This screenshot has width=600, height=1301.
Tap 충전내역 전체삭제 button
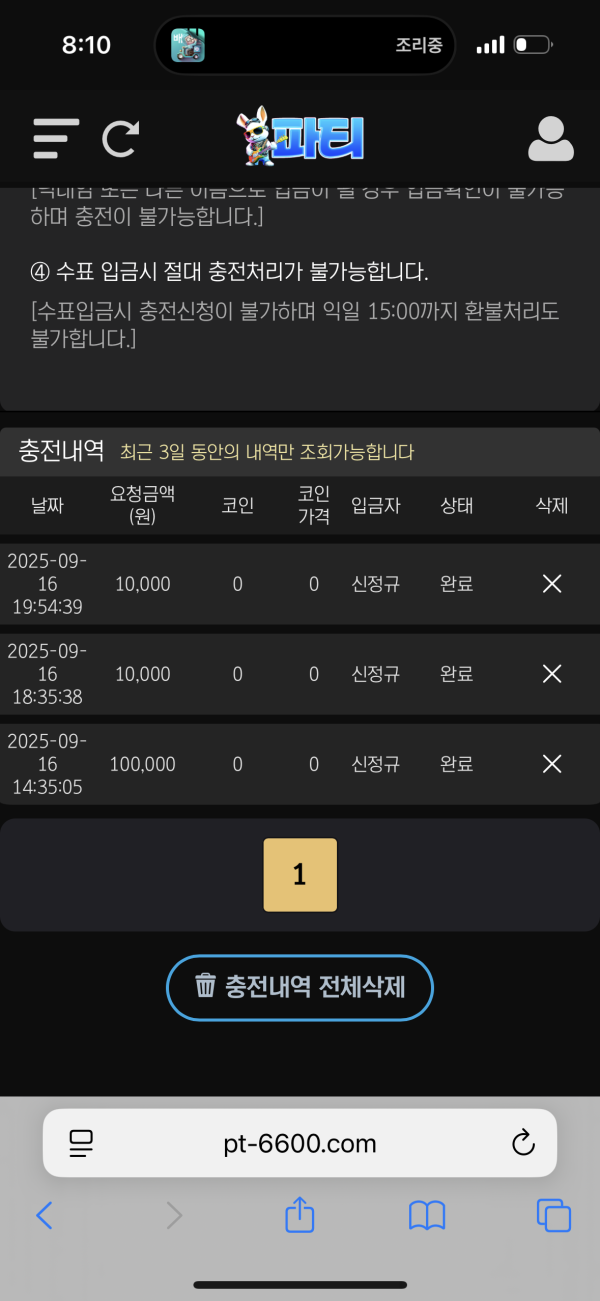point(300,988)
